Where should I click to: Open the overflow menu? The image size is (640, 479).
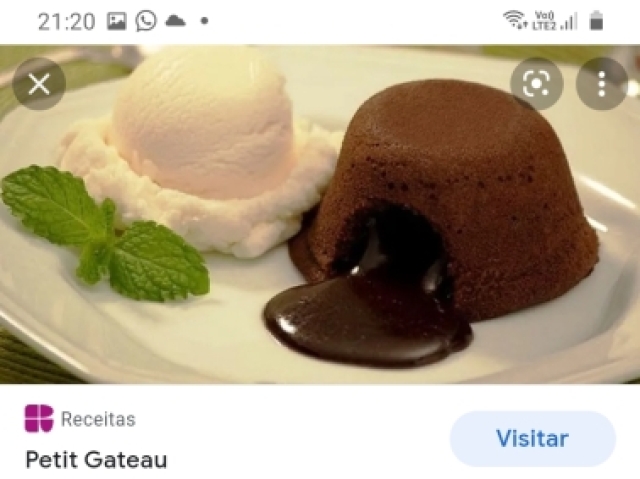[601, 84]
